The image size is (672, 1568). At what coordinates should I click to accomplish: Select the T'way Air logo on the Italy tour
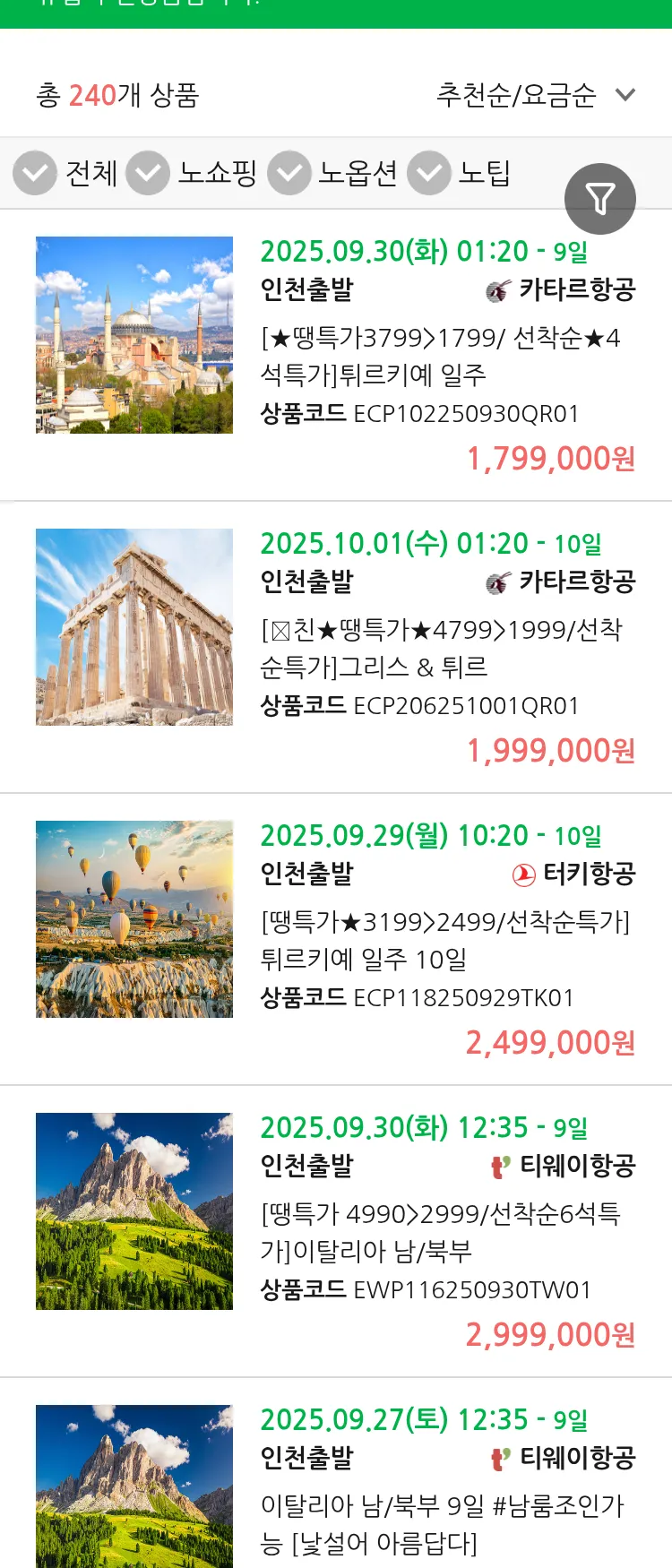[502, 1167]
